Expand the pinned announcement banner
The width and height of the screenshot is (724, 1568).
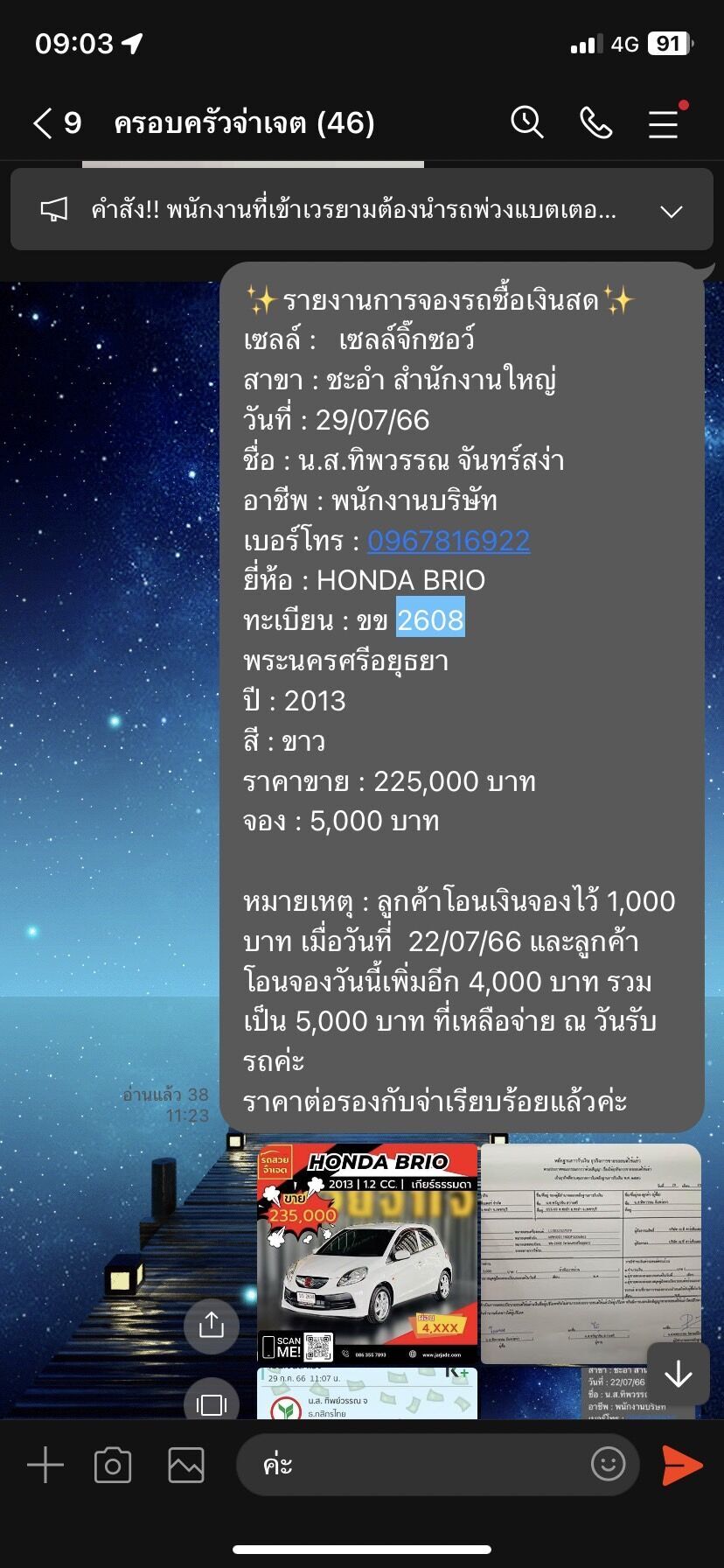click(672, 211)
